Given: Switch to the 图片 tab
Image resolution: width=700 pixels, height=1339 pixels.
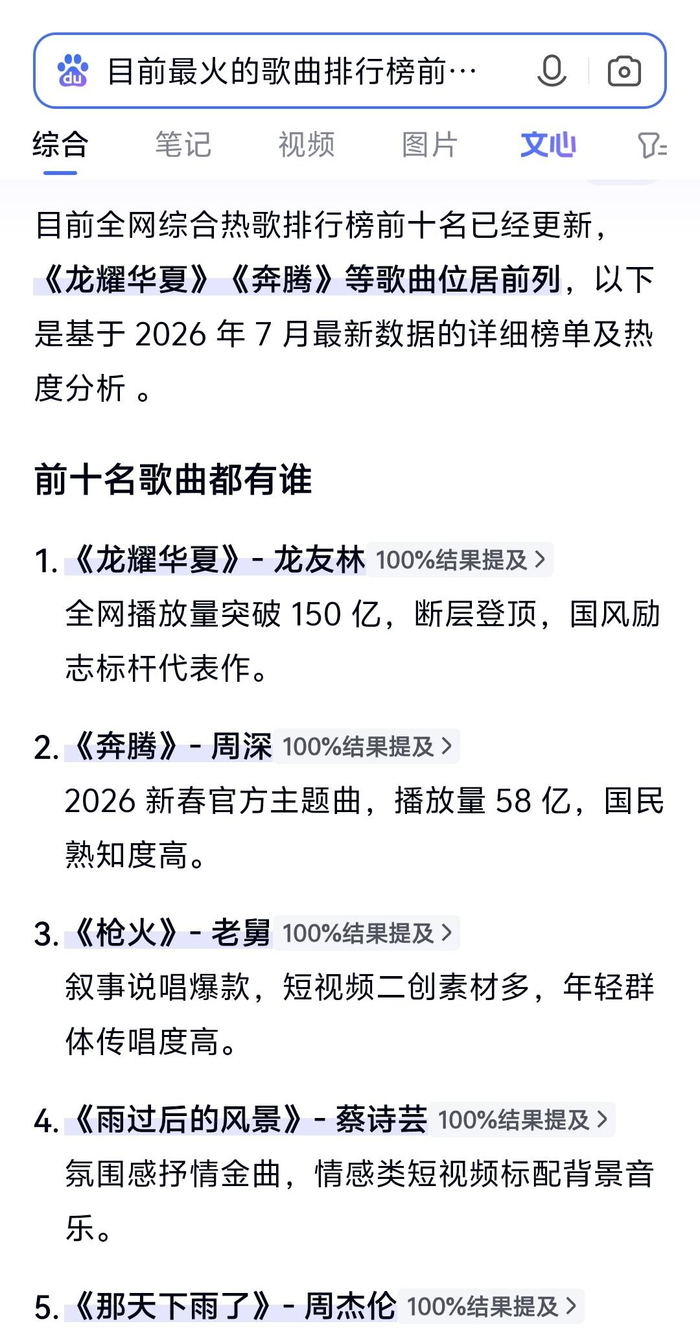Looking at the screenshot, I should pyautogui.click(x=429, y=144).
